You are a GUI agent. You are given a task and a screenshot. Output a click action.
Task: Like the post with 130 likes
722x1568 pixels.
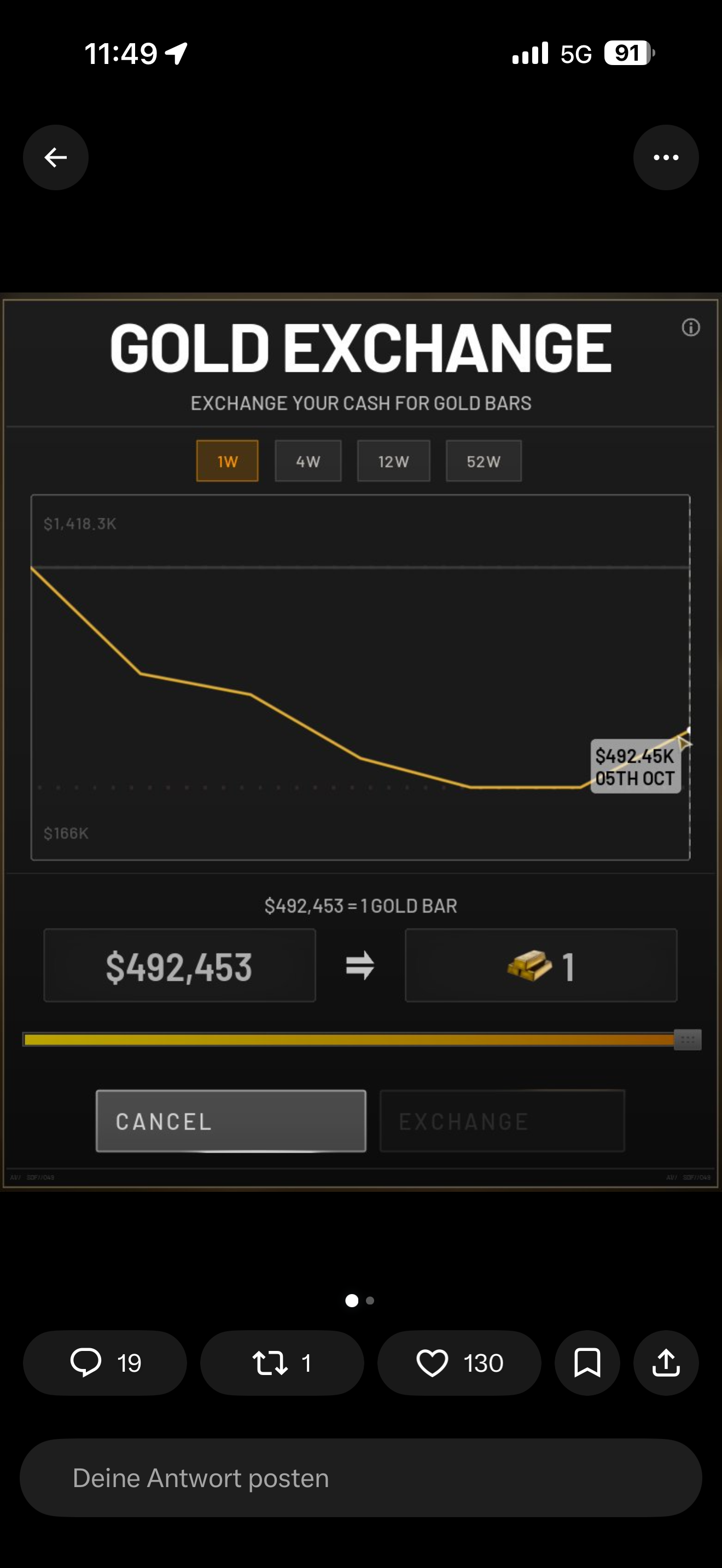(x=459, y=1363)
